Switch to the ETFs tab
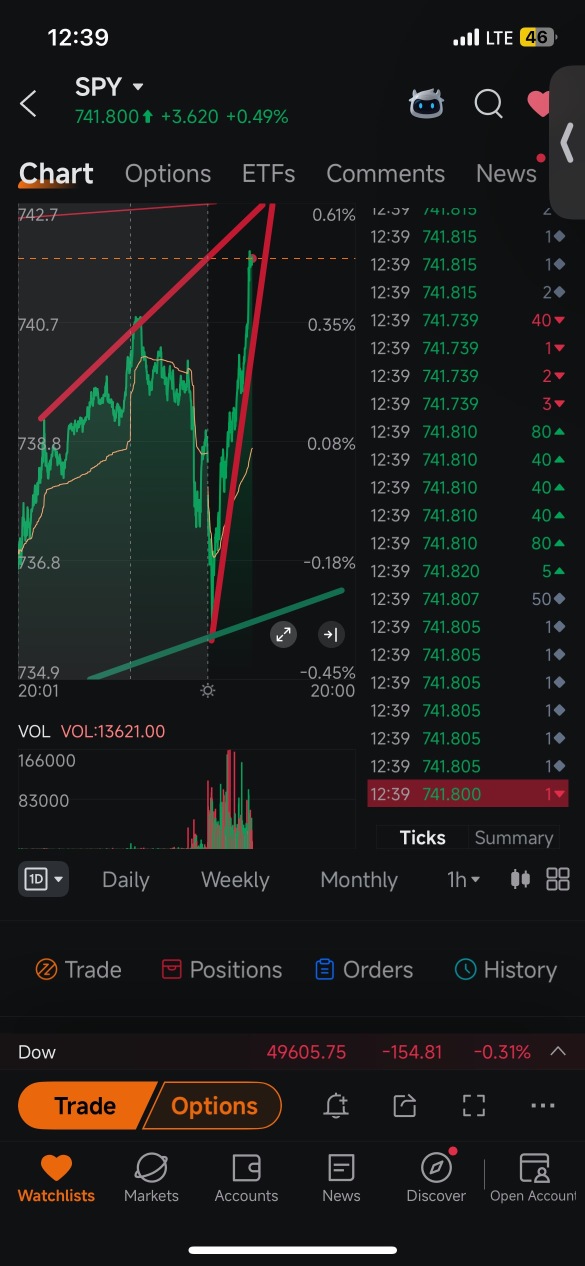Viewport: 585px width, 1266px height. pyautogui.click(x=268, y=173)
